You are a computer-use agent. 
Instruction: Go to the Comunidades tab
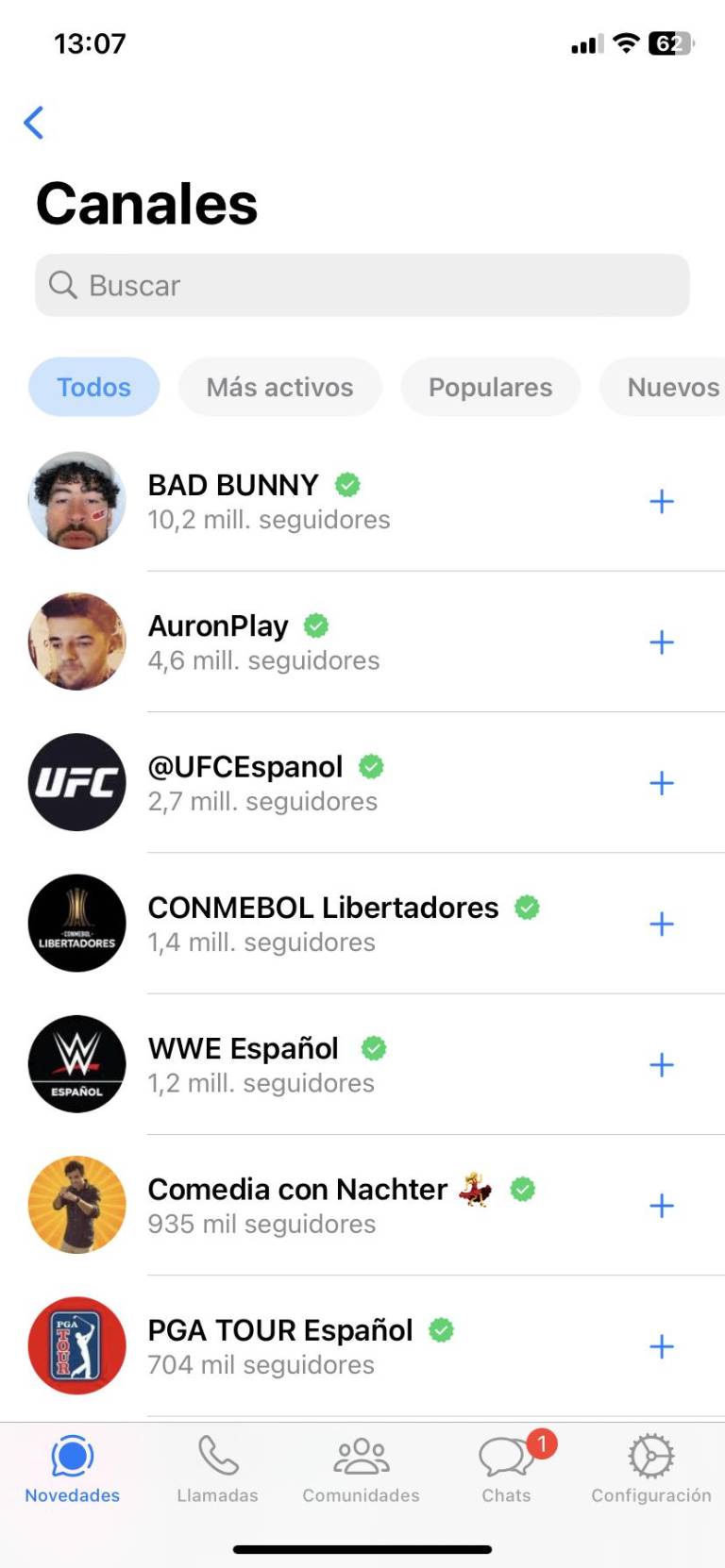pos(362,1468)
